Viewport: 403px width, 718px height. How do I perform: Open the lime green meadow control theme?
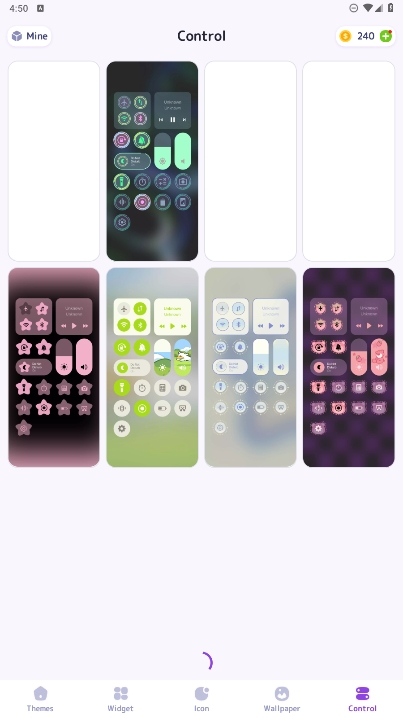[x=152, y=367]
